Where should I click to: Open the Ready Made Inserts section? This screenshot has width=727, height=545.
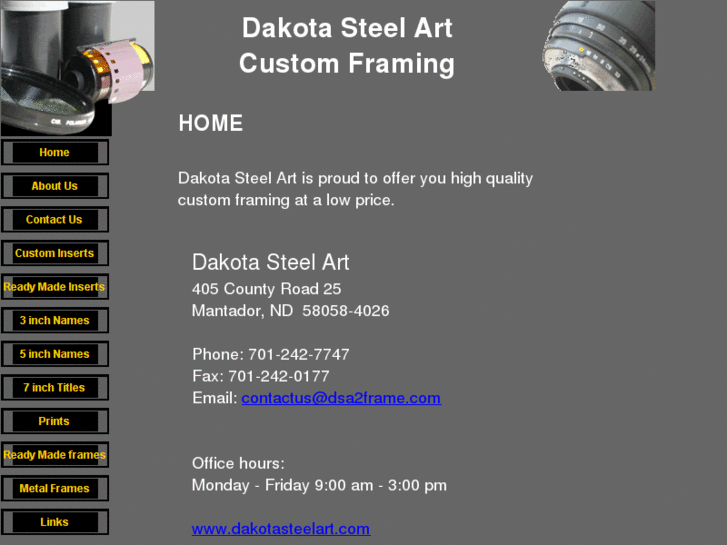[x=55, y=287]
